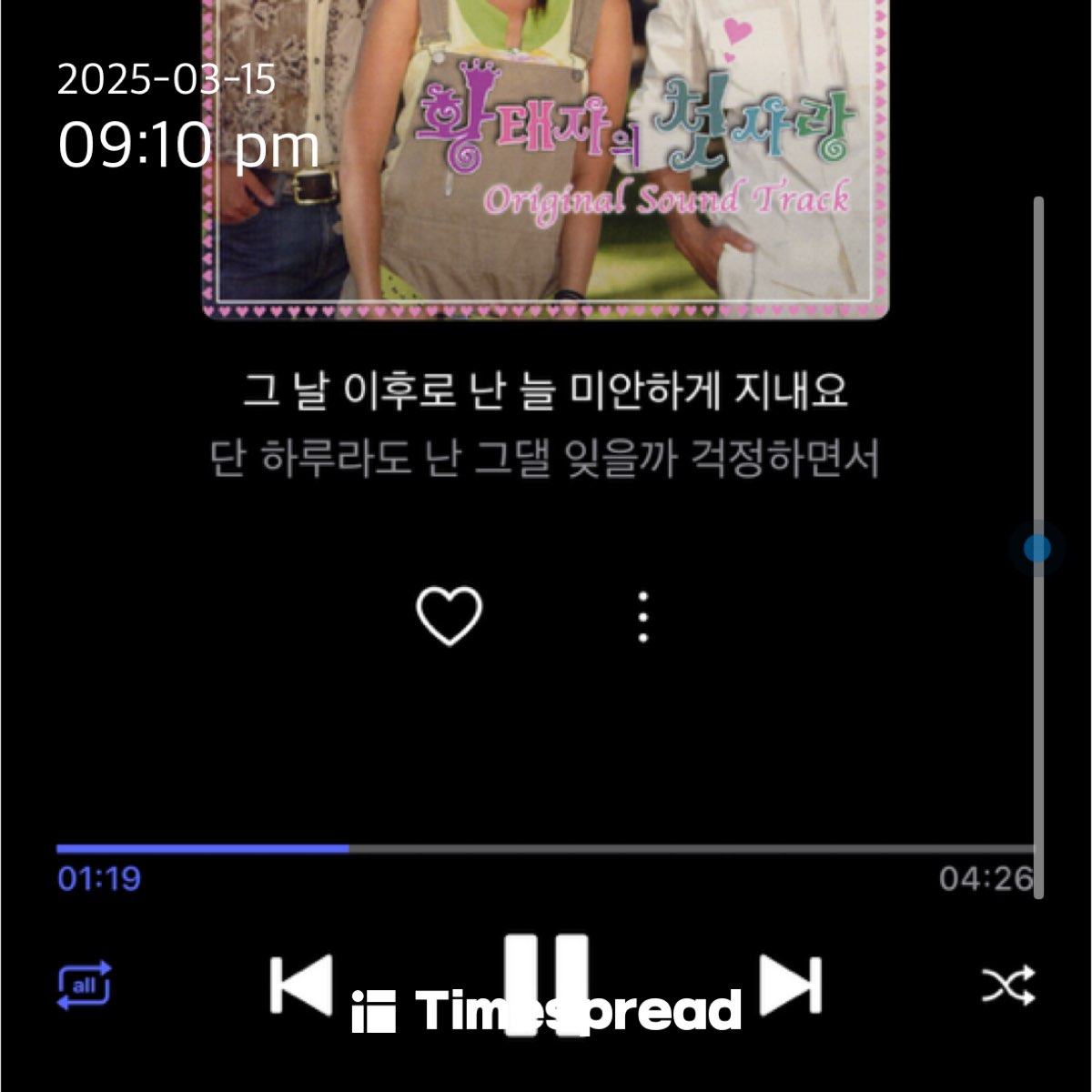Tap the song progress bar to seek
The width and height of the screenshot is (1092, 1092).
[x=546, y=849]
